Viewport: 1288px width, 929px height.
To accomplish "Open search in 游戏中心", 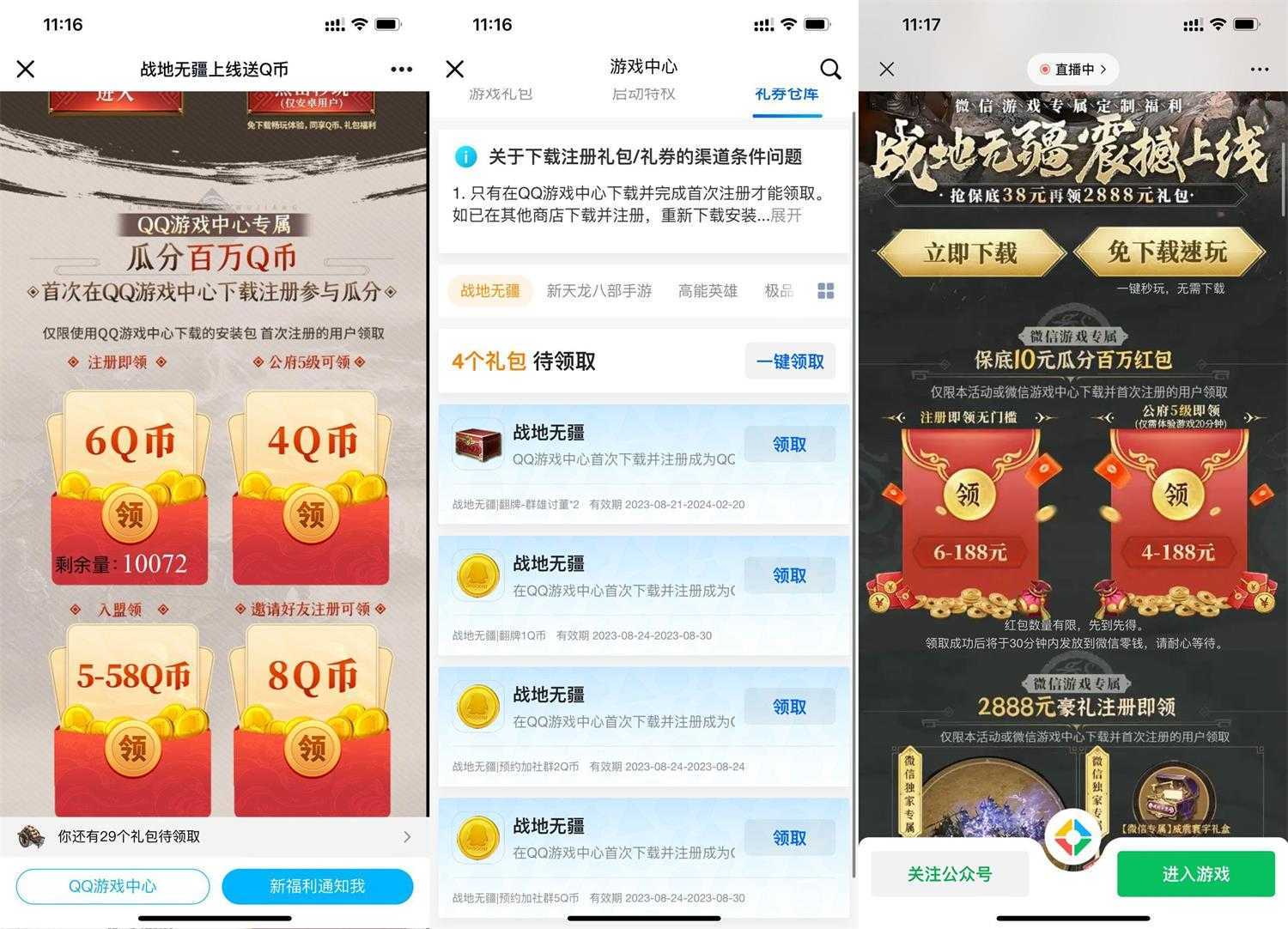I will point(830,69).
